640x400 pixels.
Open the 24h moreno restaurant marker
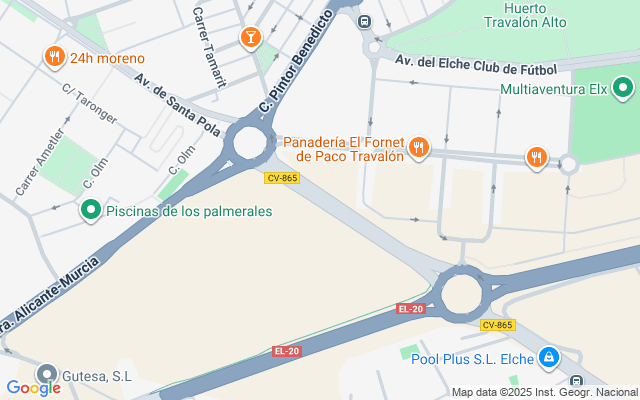52,58
